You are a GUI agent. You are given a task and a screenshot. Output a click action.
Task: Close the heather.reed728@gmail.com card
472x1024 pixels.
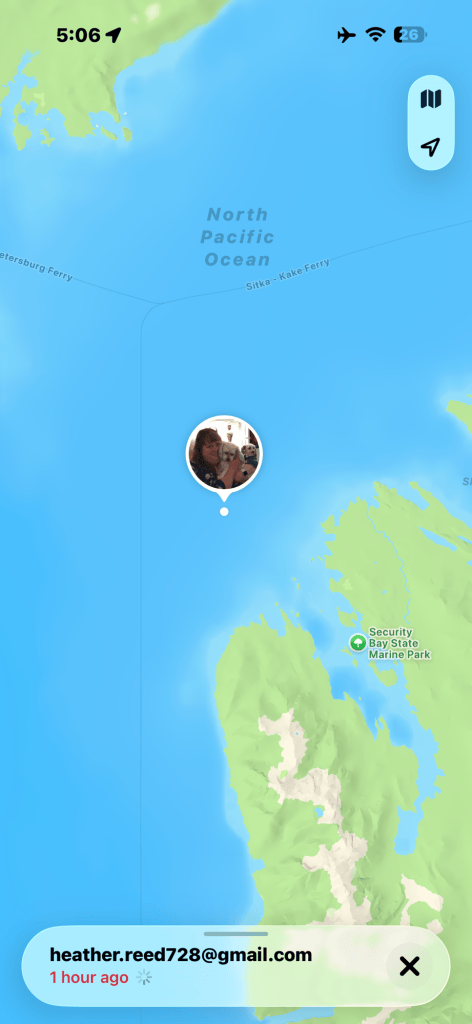[409, 966]
